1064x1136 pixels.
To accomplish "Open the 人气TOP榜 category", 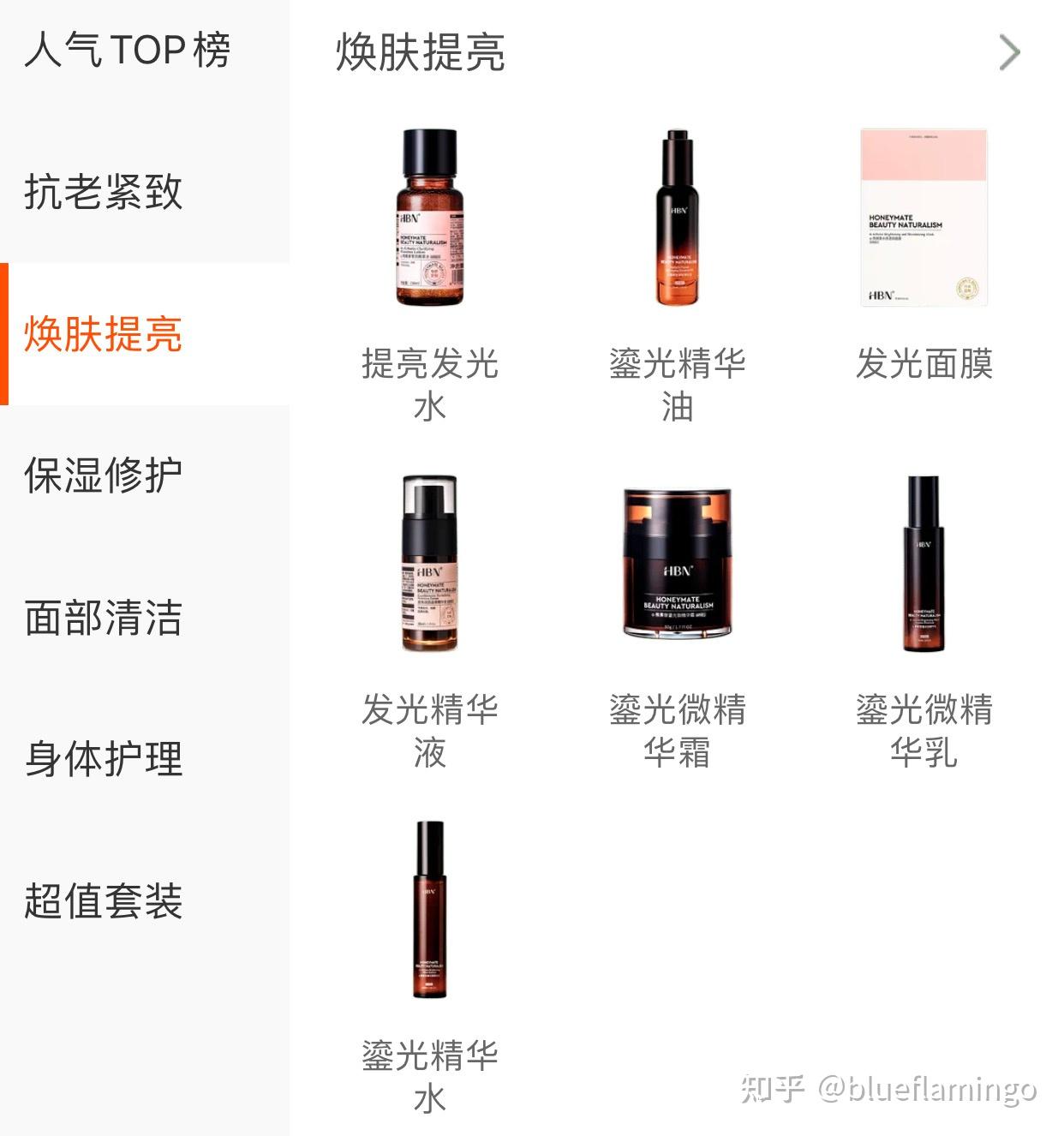I will [127, 50].
